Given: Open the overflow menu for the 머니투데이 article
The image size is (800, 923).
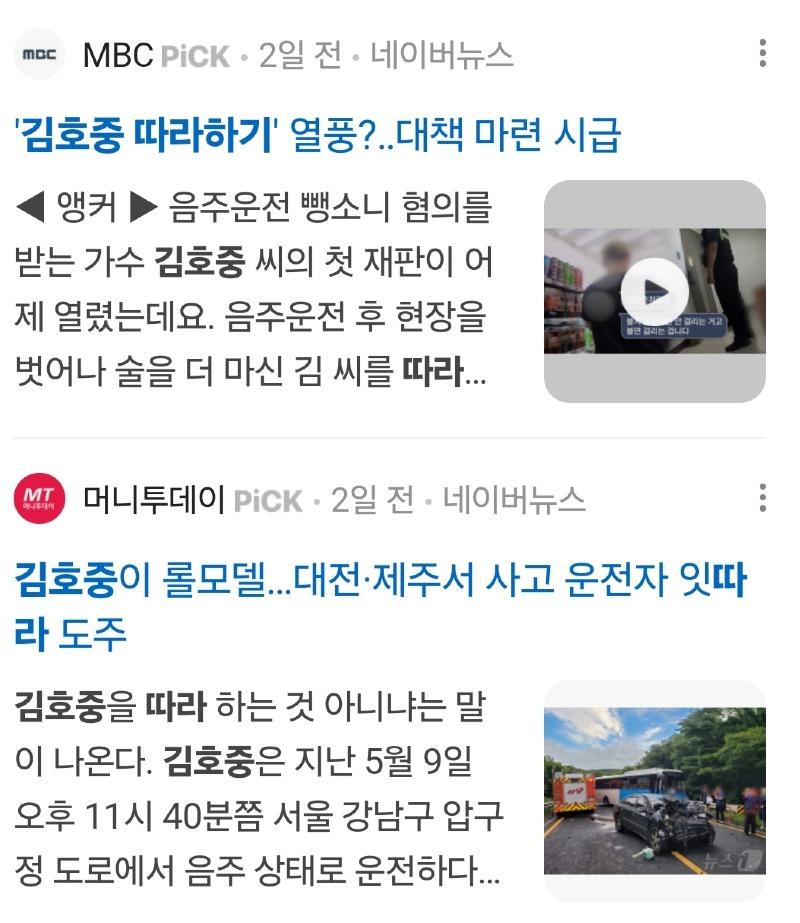Looking at the screenshot, I should pos(763,497).
